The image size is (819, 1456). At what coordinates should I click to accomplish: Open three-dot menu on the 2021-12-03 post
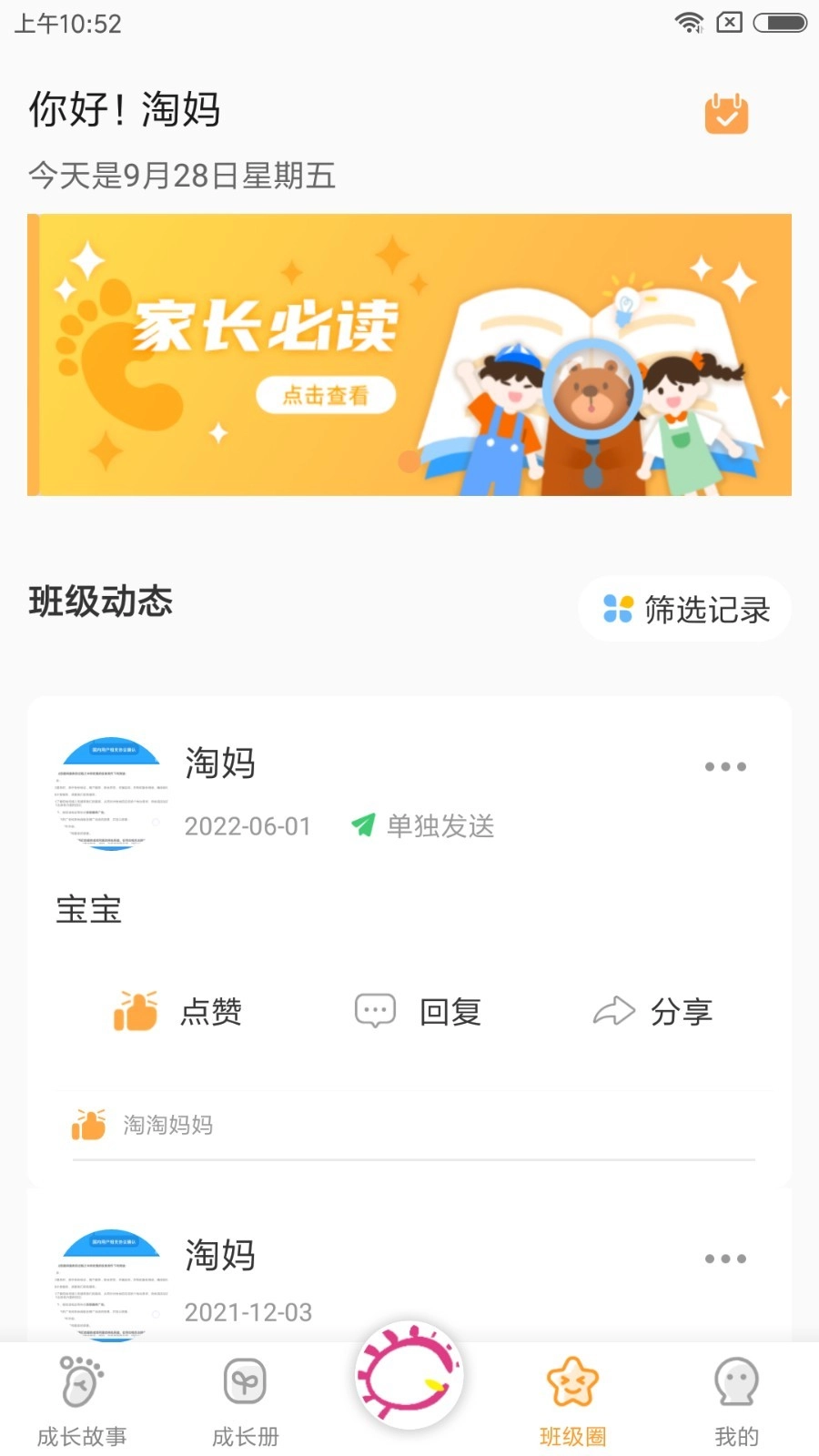coord(724,1258)
